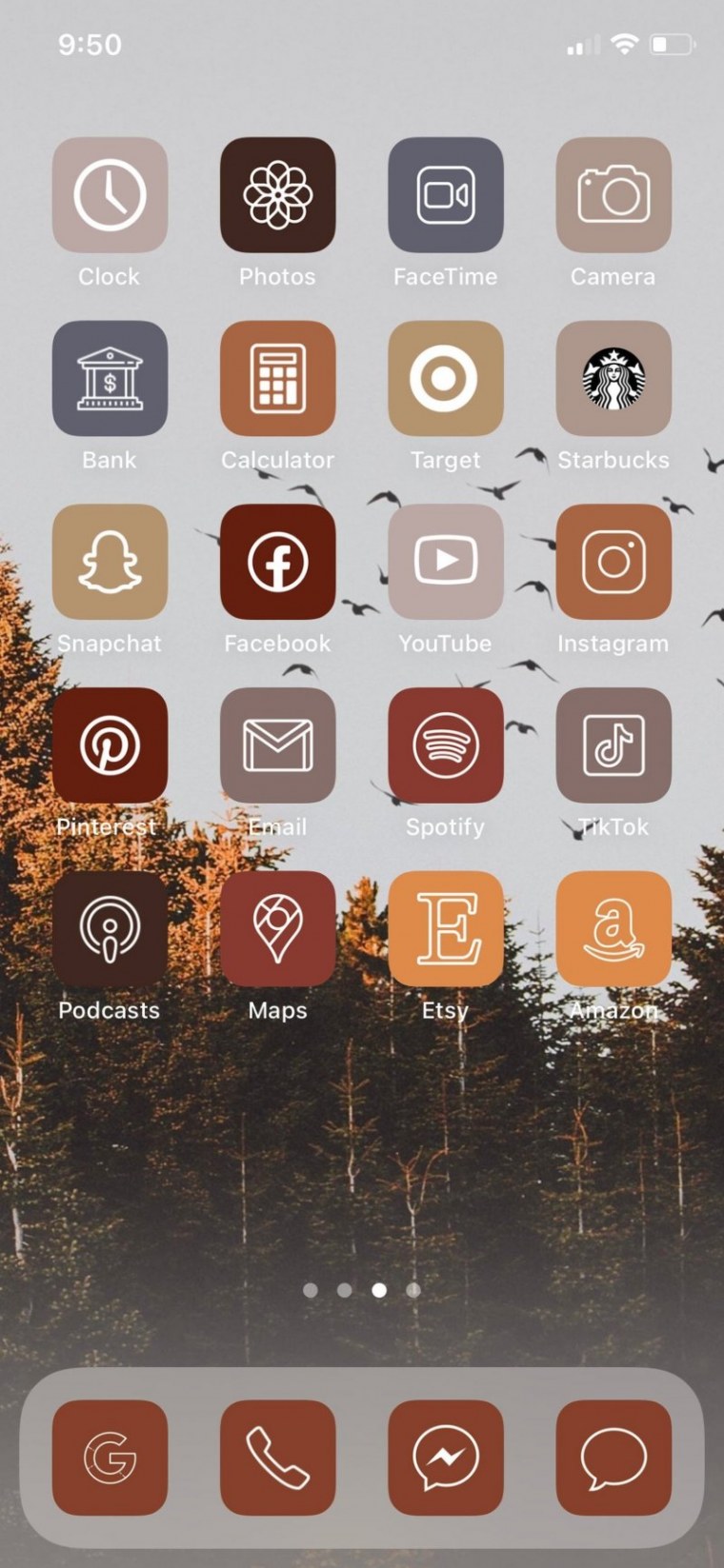Open the Target app

click(x=445, y=379)
